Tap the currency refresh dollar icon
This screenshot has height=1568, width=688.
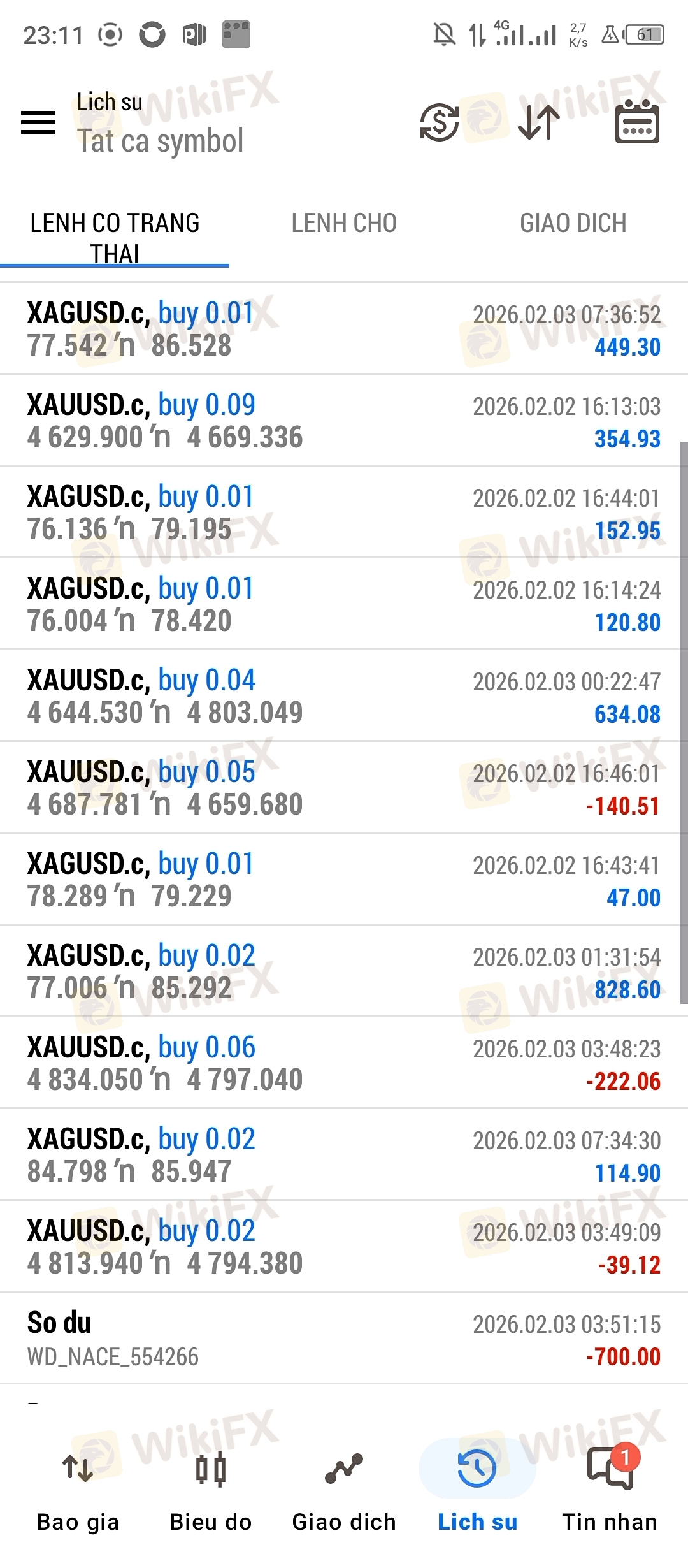click(x=440, y=122)
